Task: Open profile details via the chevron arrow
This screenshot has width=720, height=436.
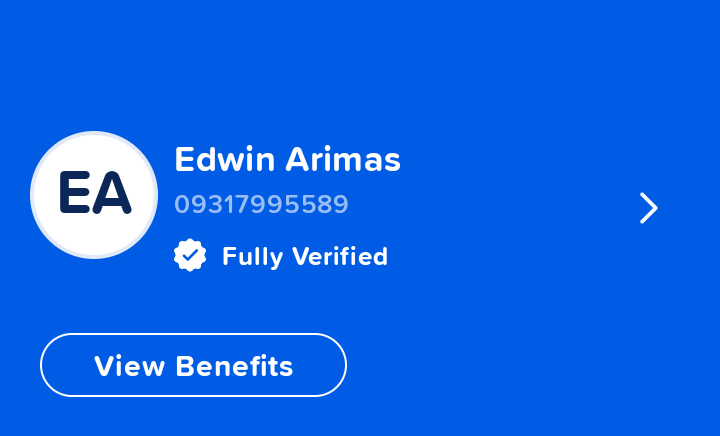Action: 649,208
